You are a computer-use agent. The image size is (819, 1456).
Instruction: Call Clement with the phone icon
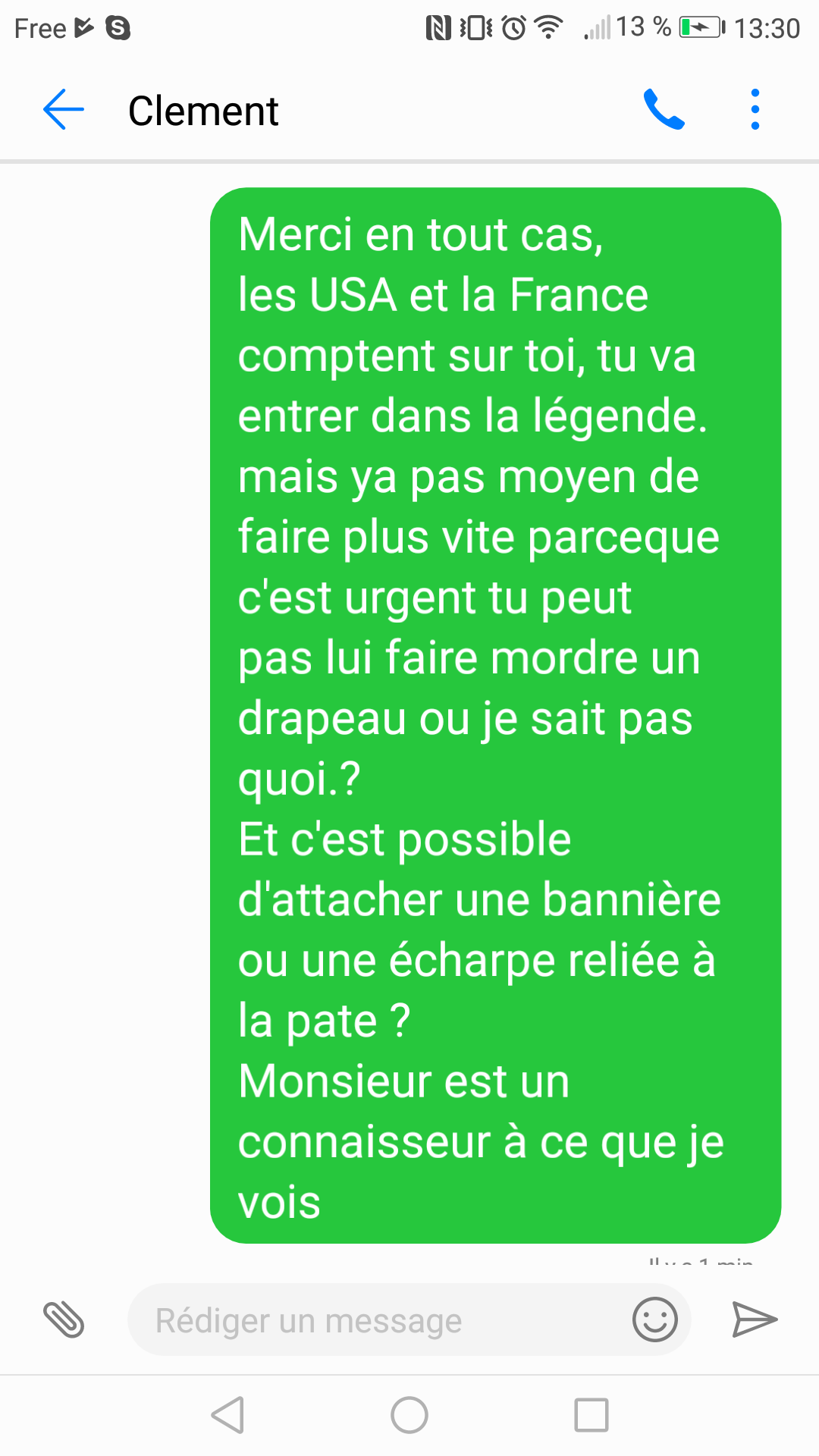tap(664, 110)
